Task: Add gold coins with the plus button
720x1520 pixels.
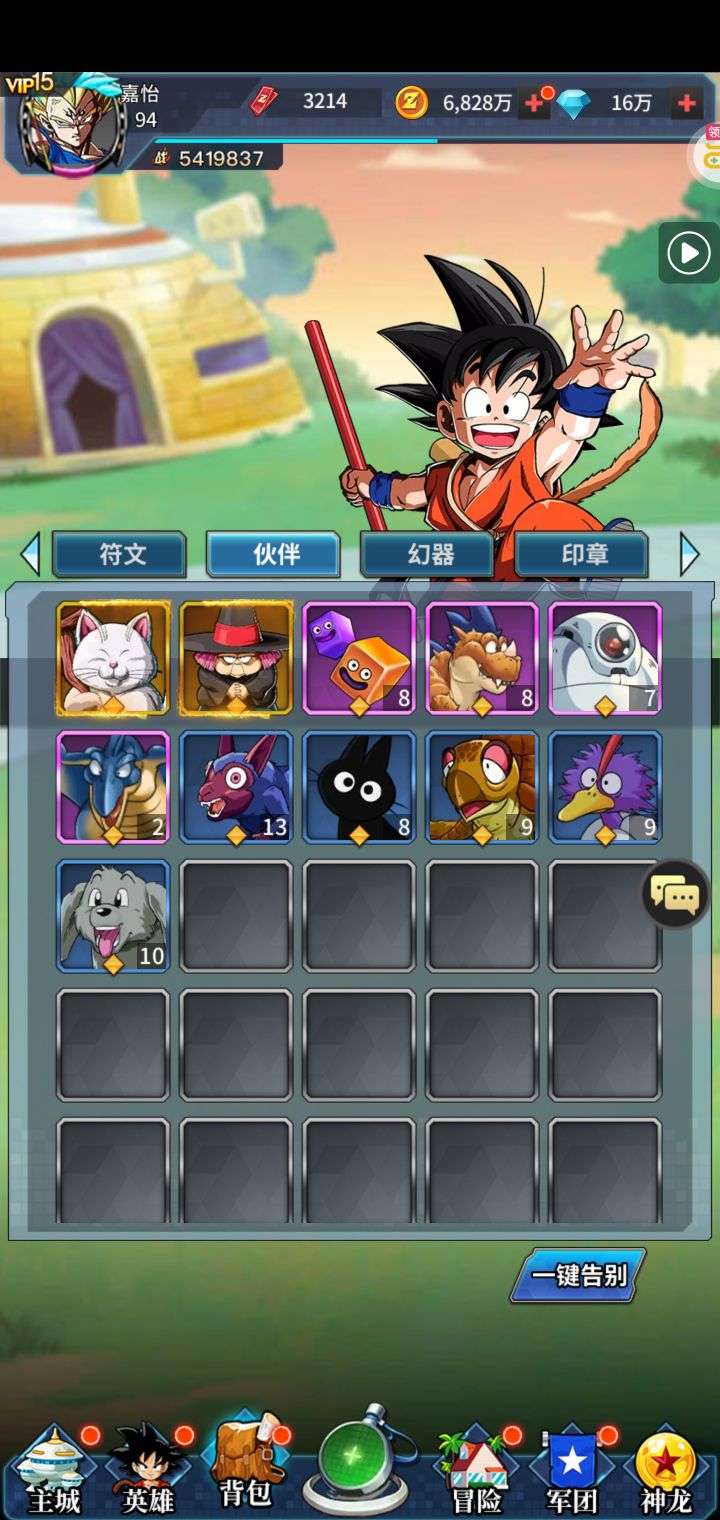Action: tap(535, 102)
